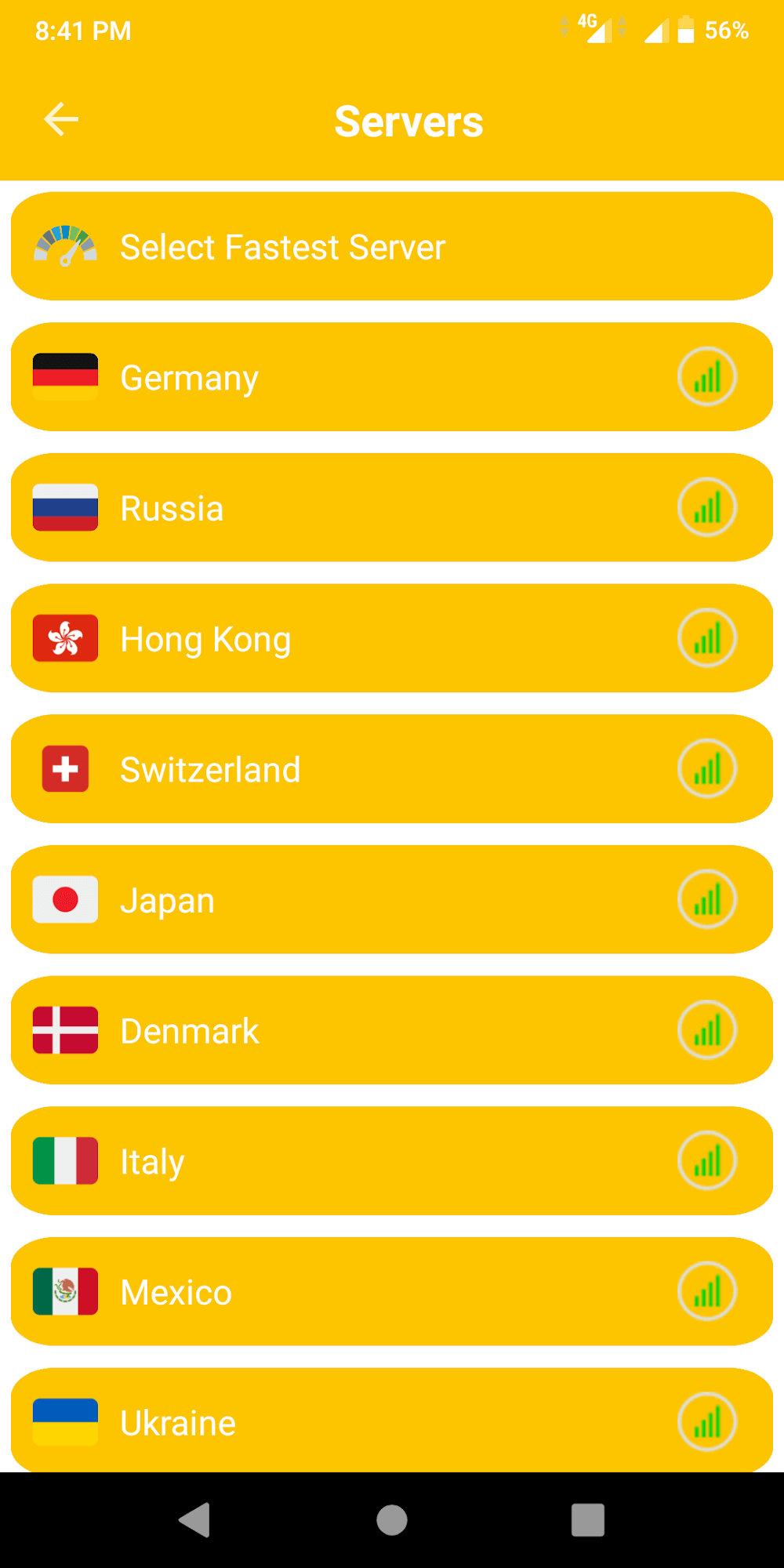This screenshot has width=784, height=1568.
Task: Select Japan from the server list
Action: (x=392, y=900)
